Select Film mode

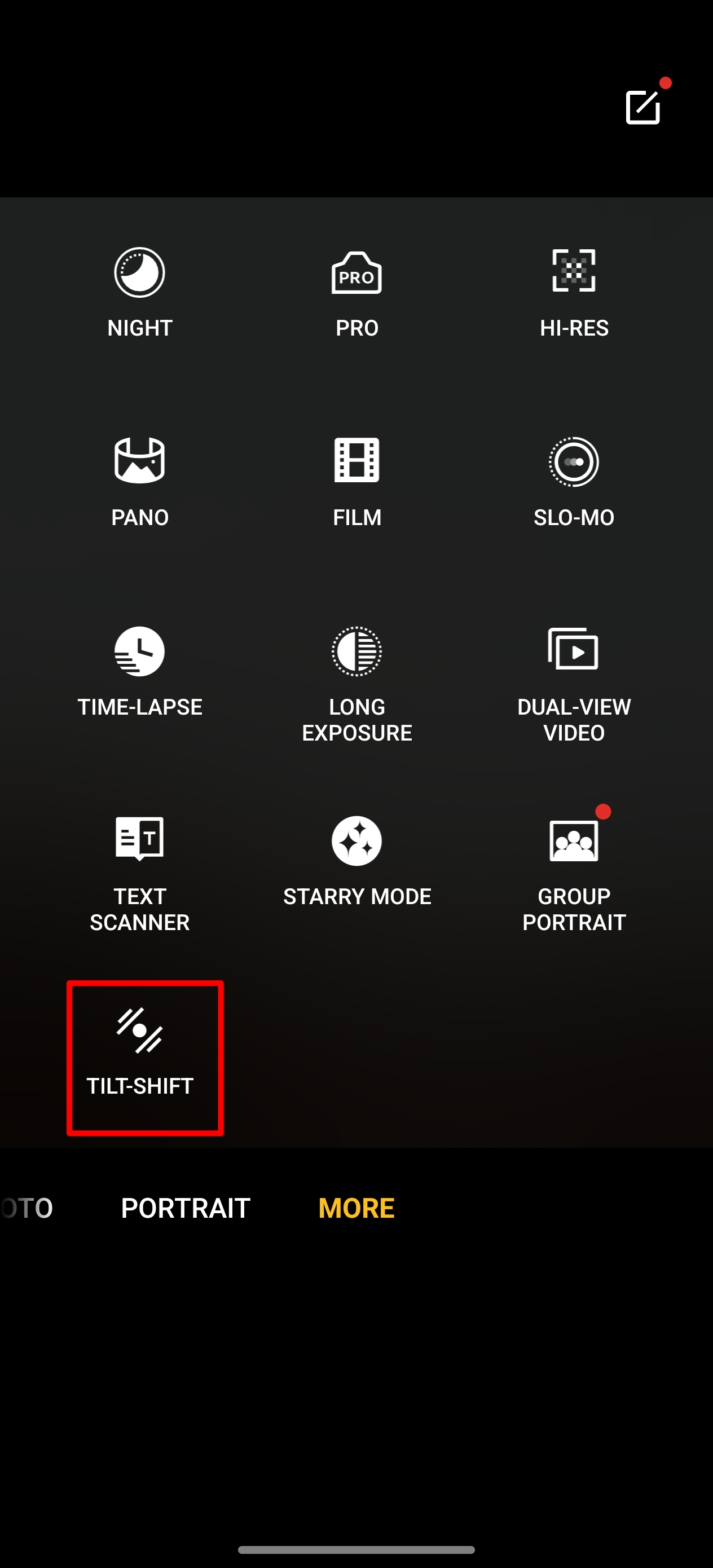tap(357, 481)
